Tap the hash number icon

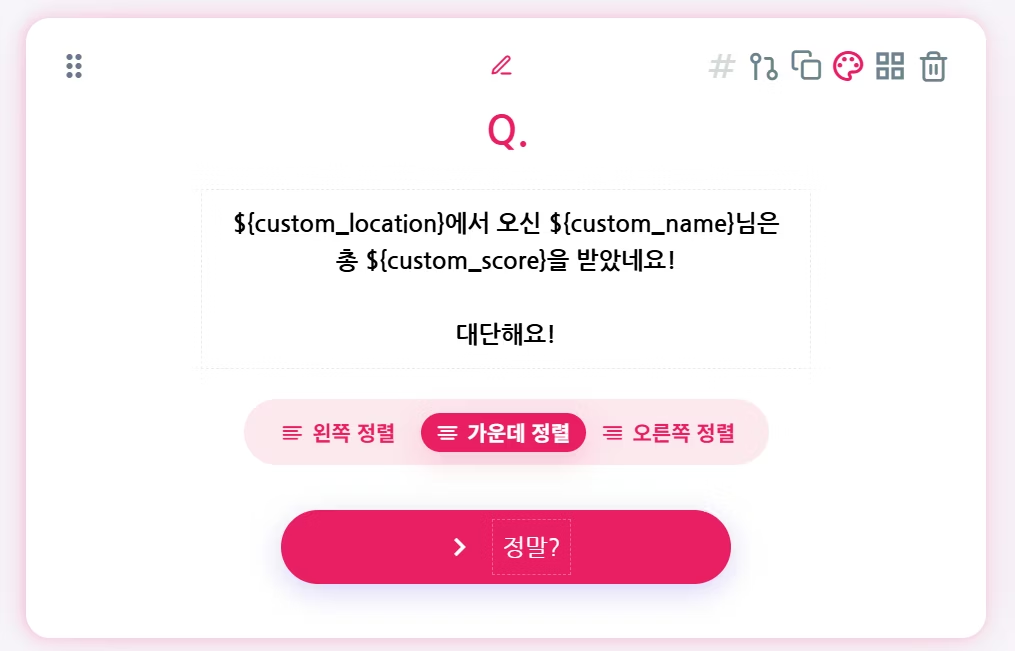(721, 67)
